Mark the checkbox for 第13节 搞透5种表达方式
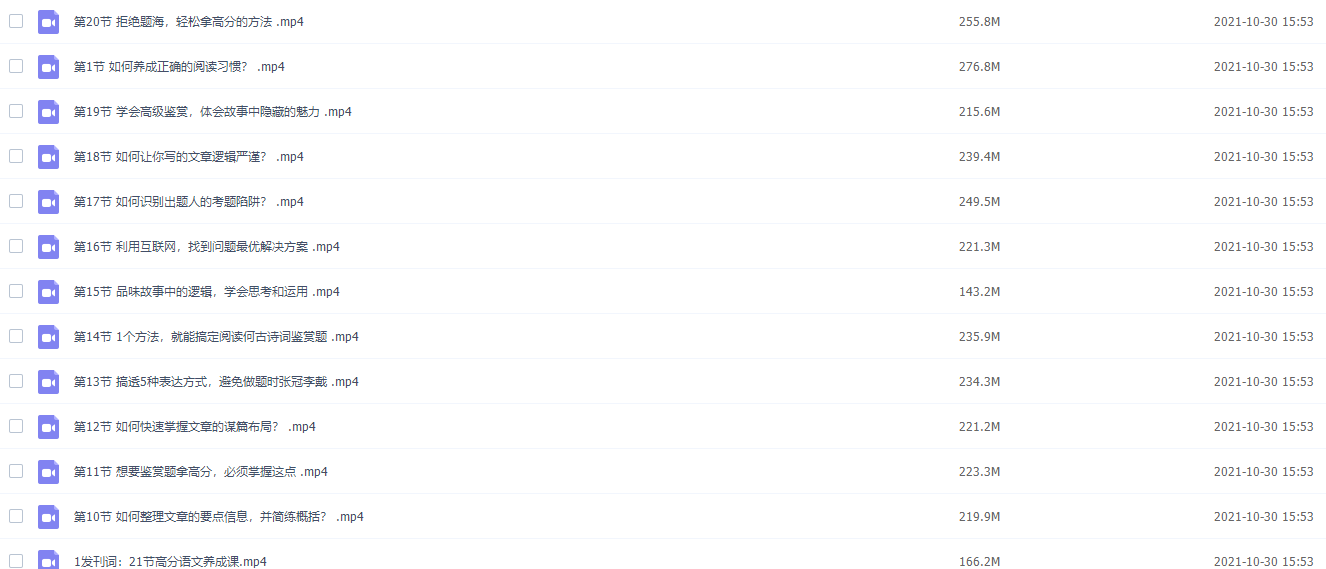 [16, 381]
